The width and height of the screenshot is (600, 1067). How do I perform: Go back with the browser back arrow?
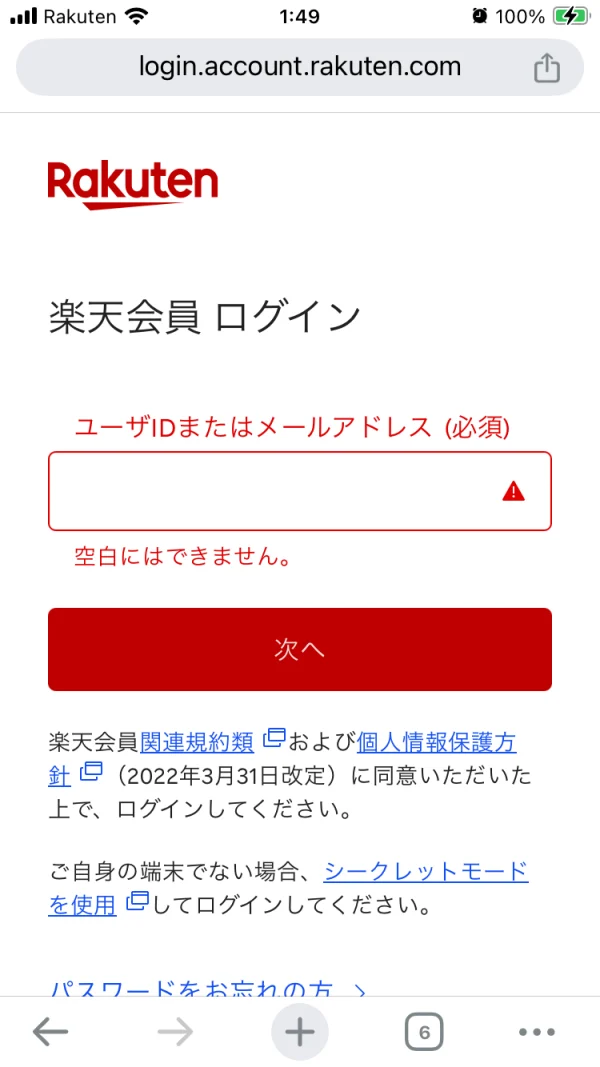(50, 1032)
